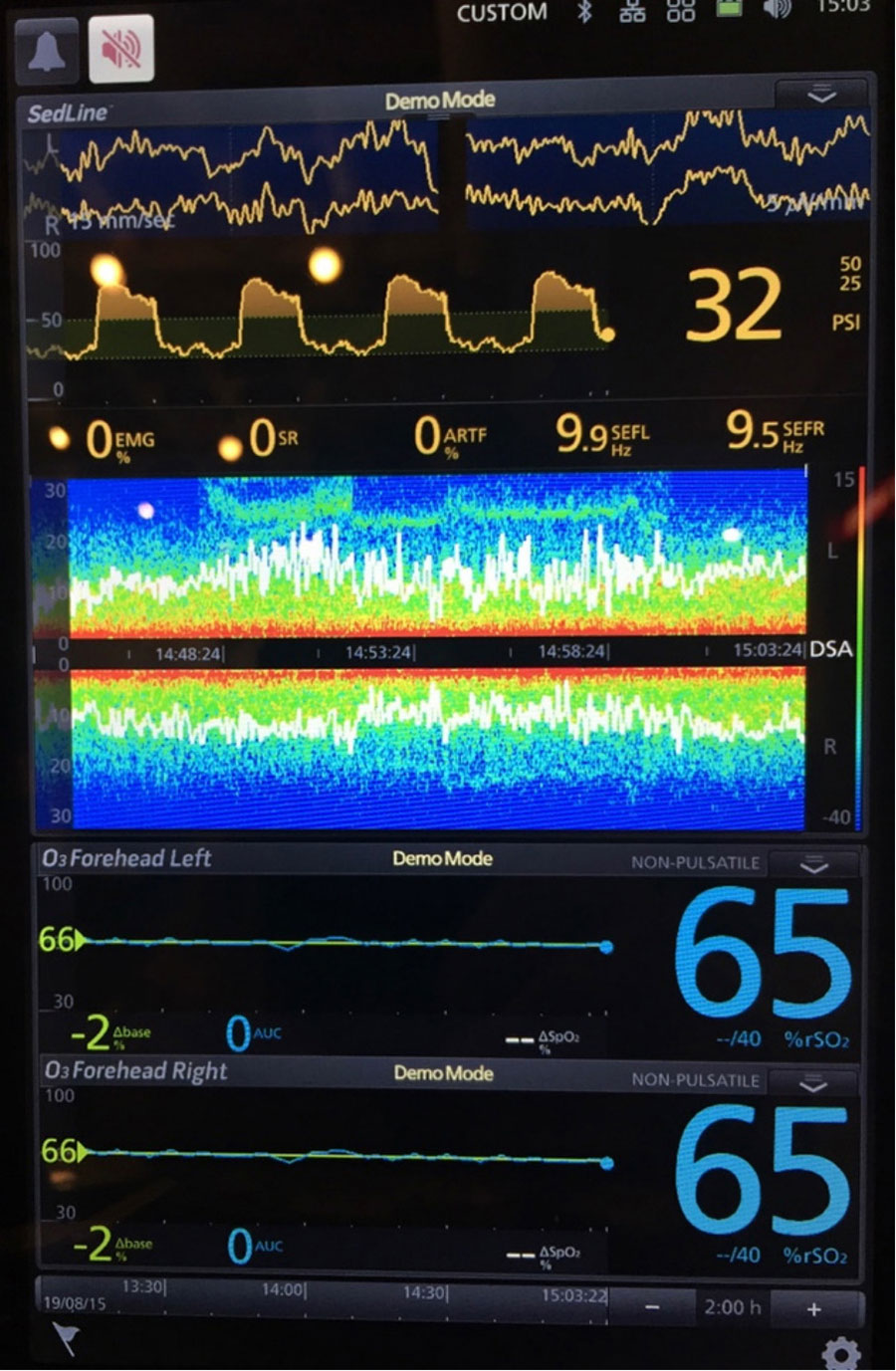
Task: Toggle the muted alarm audio button
Action: (x=121, y=49)
